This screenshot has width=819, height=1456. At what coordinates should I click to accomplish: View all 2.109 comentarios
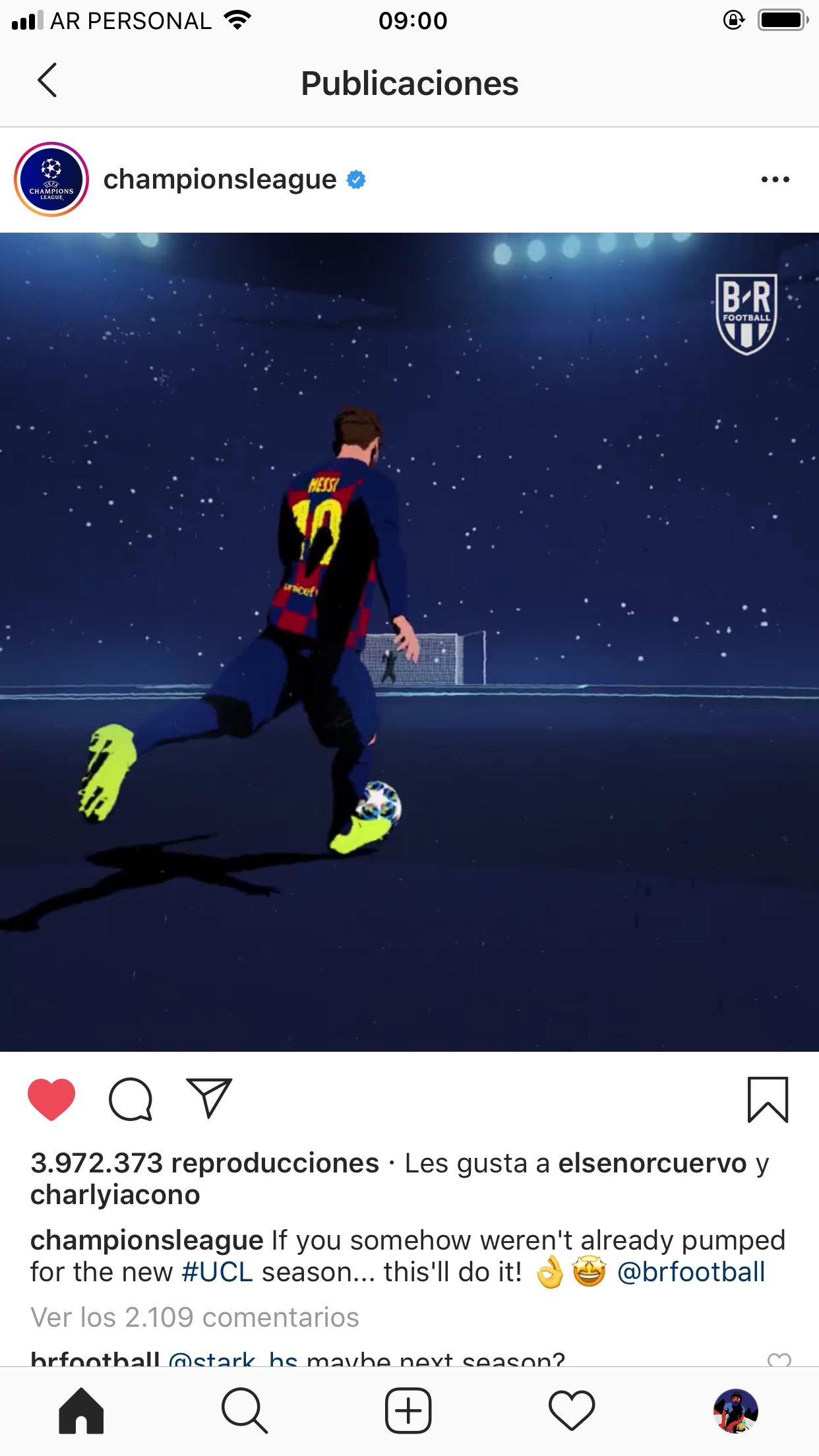pyautogui.click(x=195, y=1317)
